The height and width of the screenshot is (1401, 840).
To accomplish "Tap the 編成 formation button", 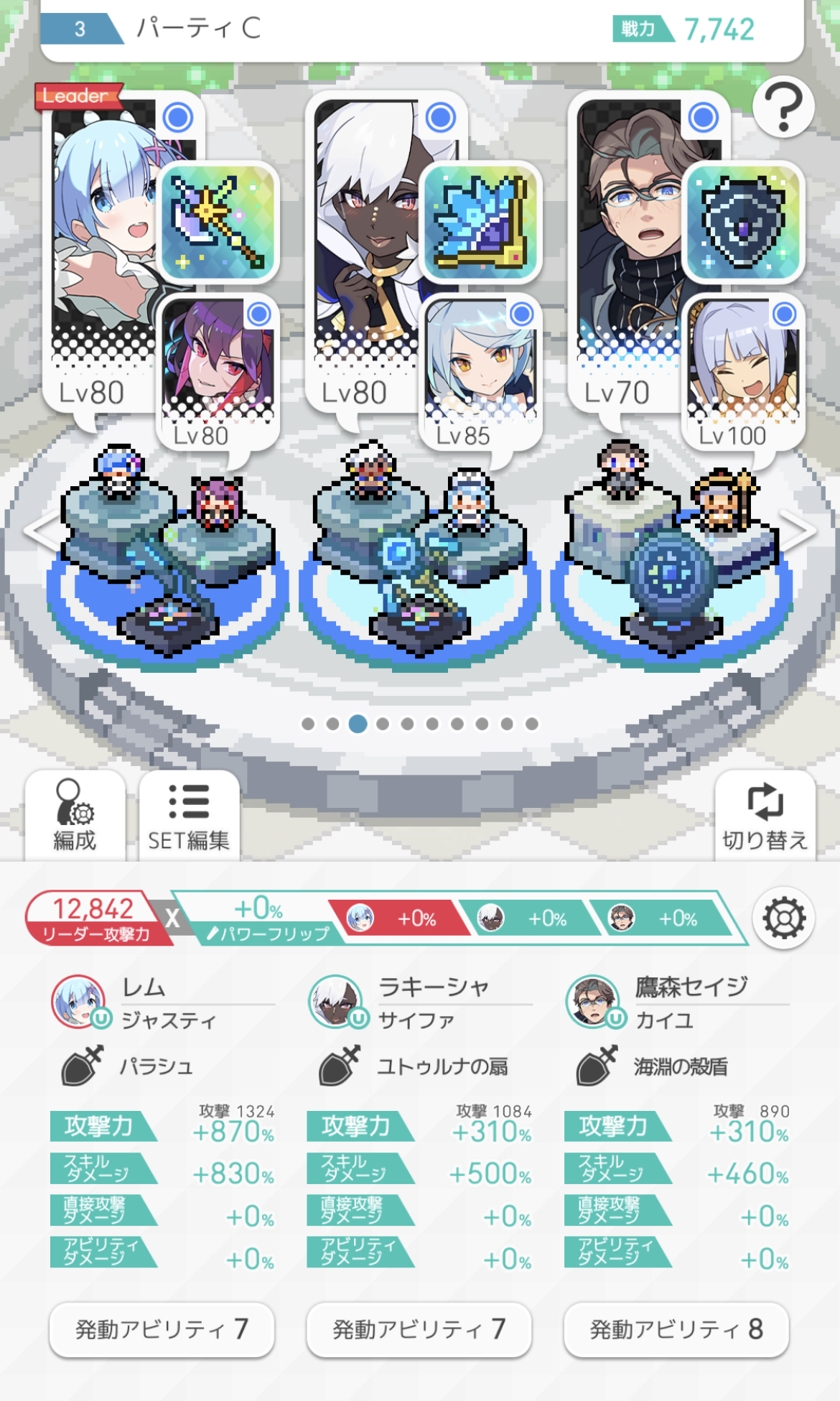I will [x=75, y=816].
